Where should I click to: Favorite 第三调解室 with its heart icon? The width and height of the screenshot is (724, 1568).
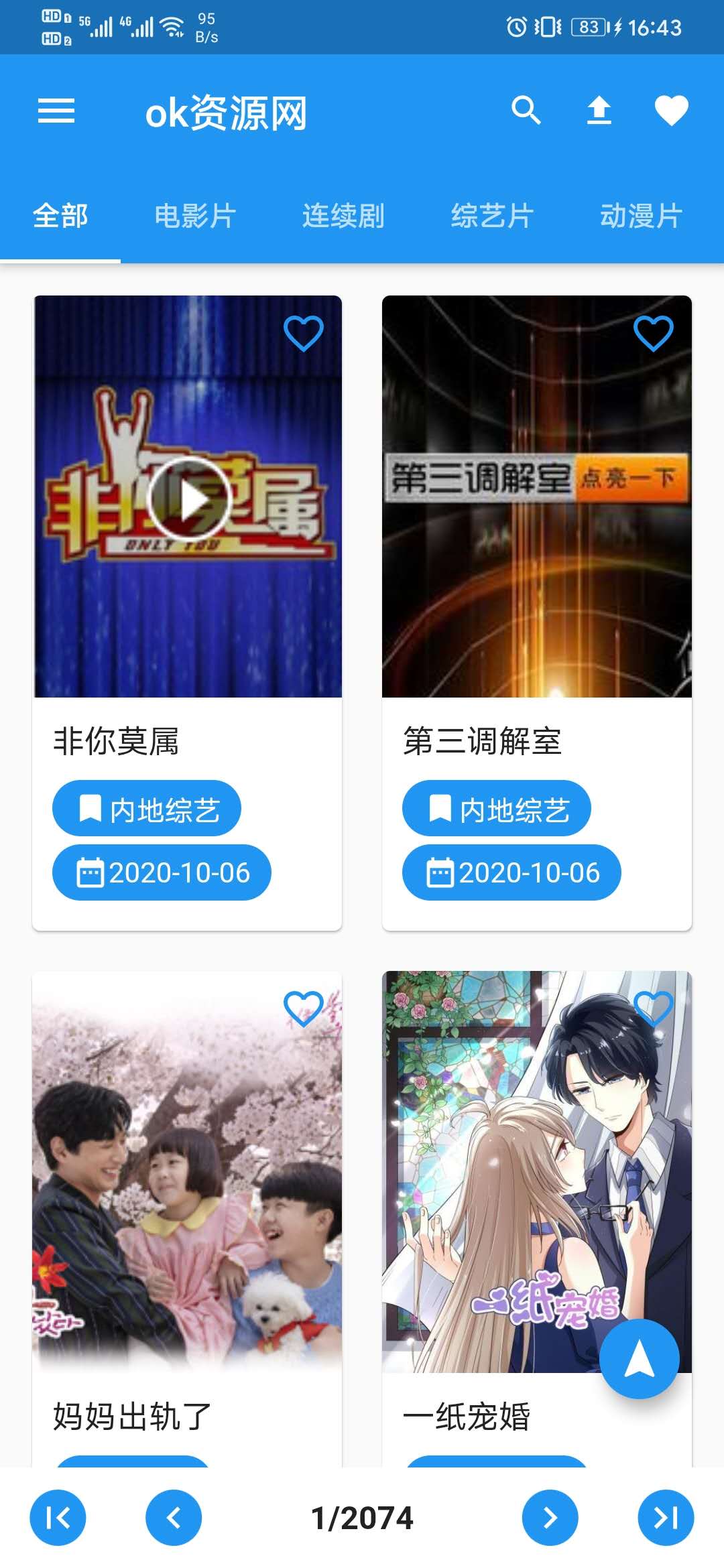[x=654, y=333]
